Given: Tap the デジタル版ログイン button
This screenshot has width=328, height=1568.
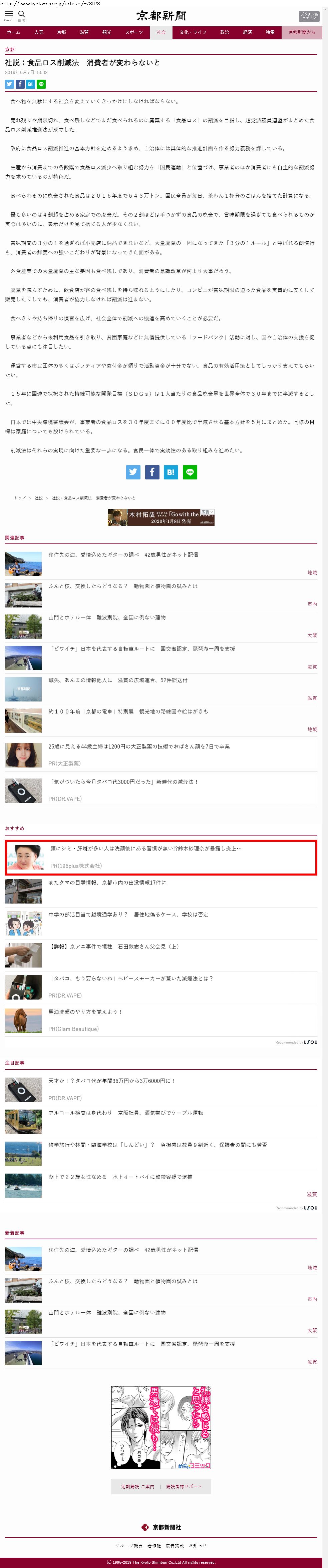Looking at the screenshot, I should coord(309,16).
